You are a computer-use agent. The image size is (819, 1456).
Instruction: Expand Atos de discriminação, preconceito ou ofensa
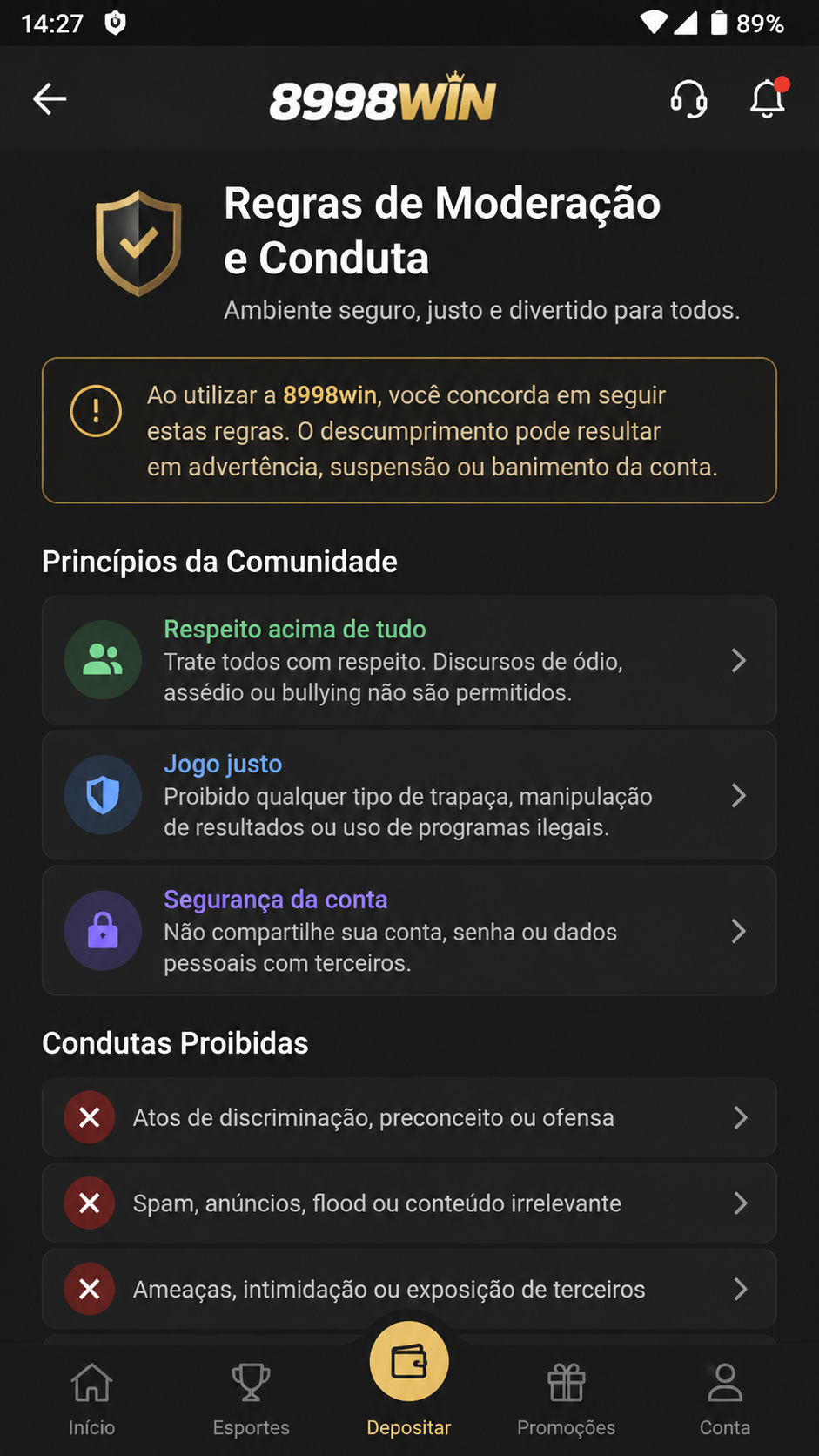[x=409, y=1117]
